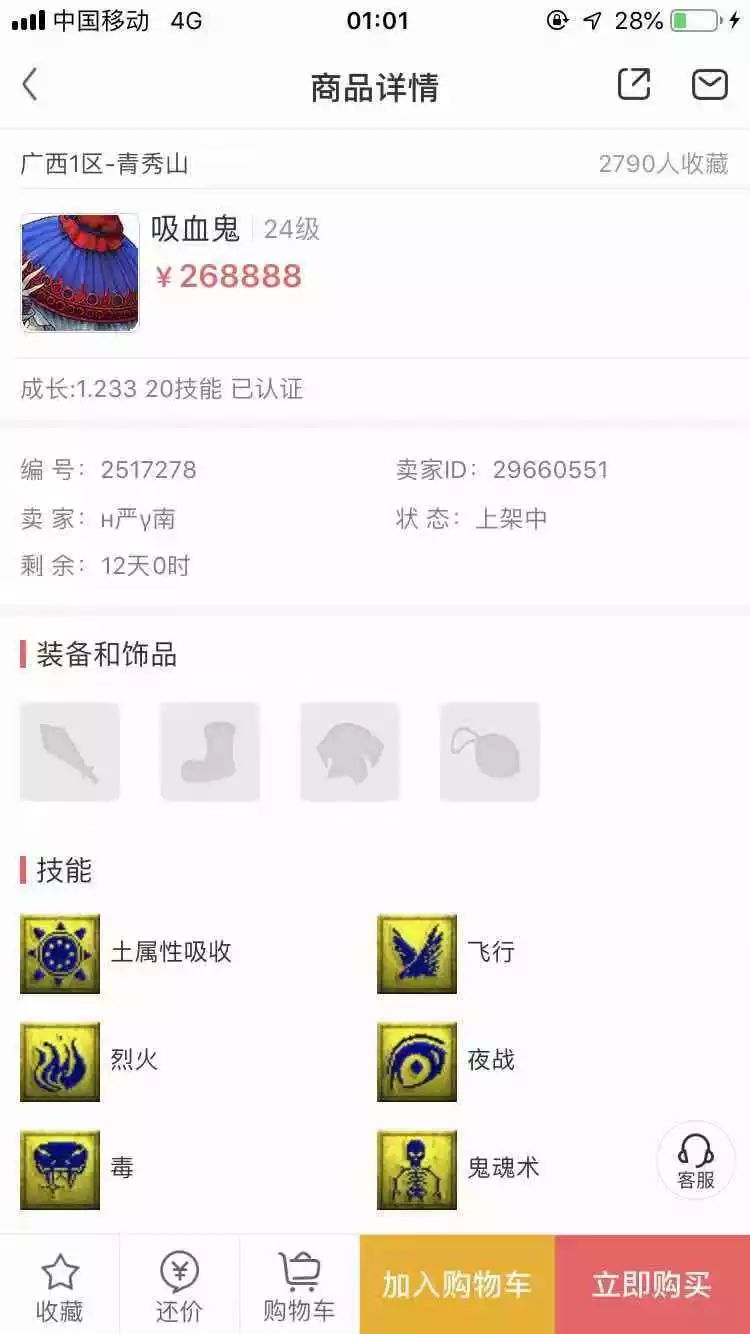Screen dimensions: 750x1334
Task: Buy now with 立即购买
Action: pos(652,1285)
